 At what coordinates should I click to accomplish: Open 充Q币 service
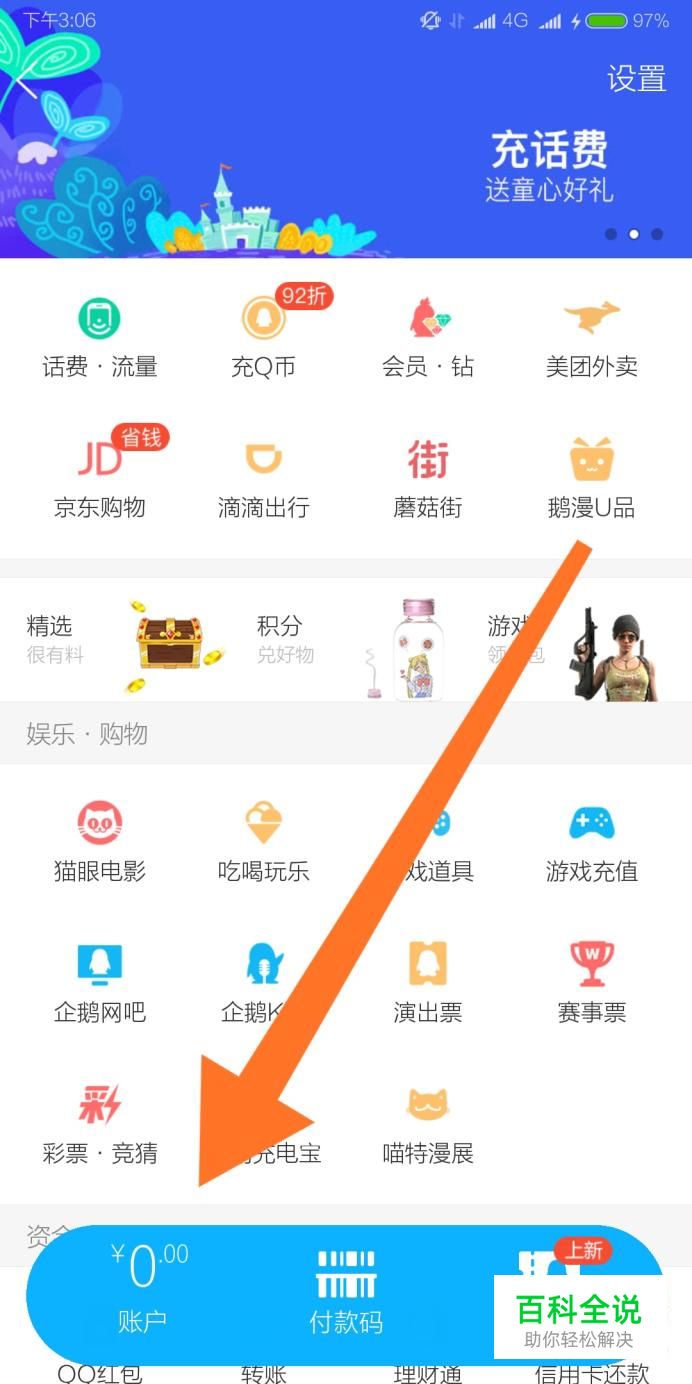pos(264,337)
